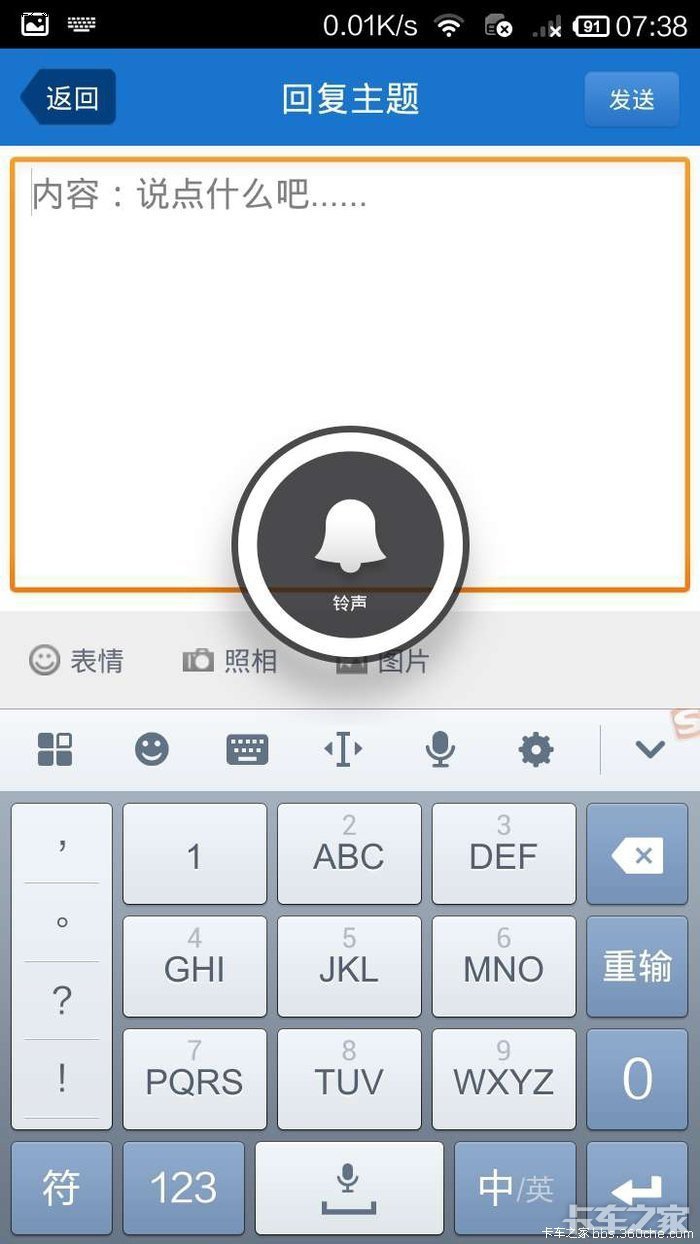Open the keyboard emoji smiley panel
Image resolution: width=700 pixels, height=1244 pixels.
click(x=152, y=749)
